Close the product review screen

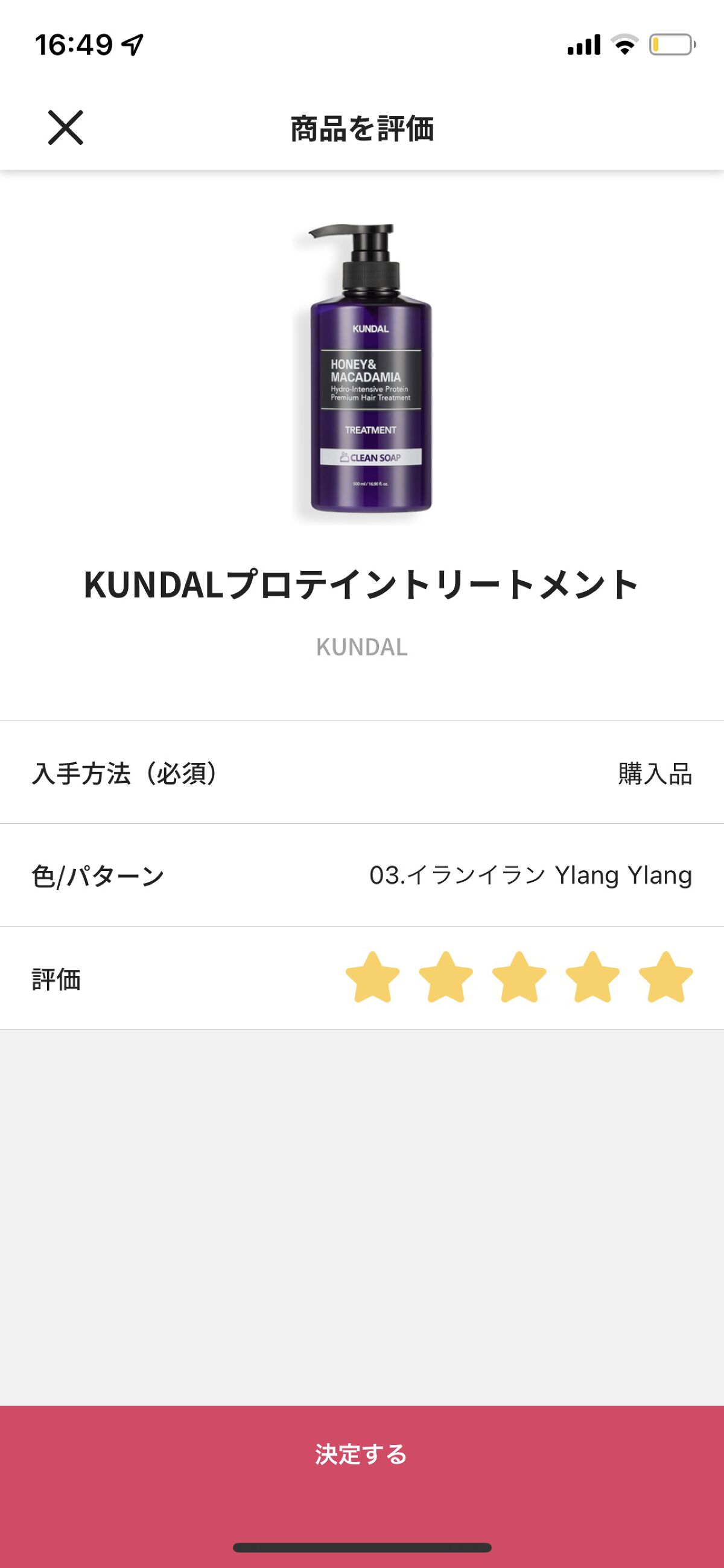click(65, 128)
